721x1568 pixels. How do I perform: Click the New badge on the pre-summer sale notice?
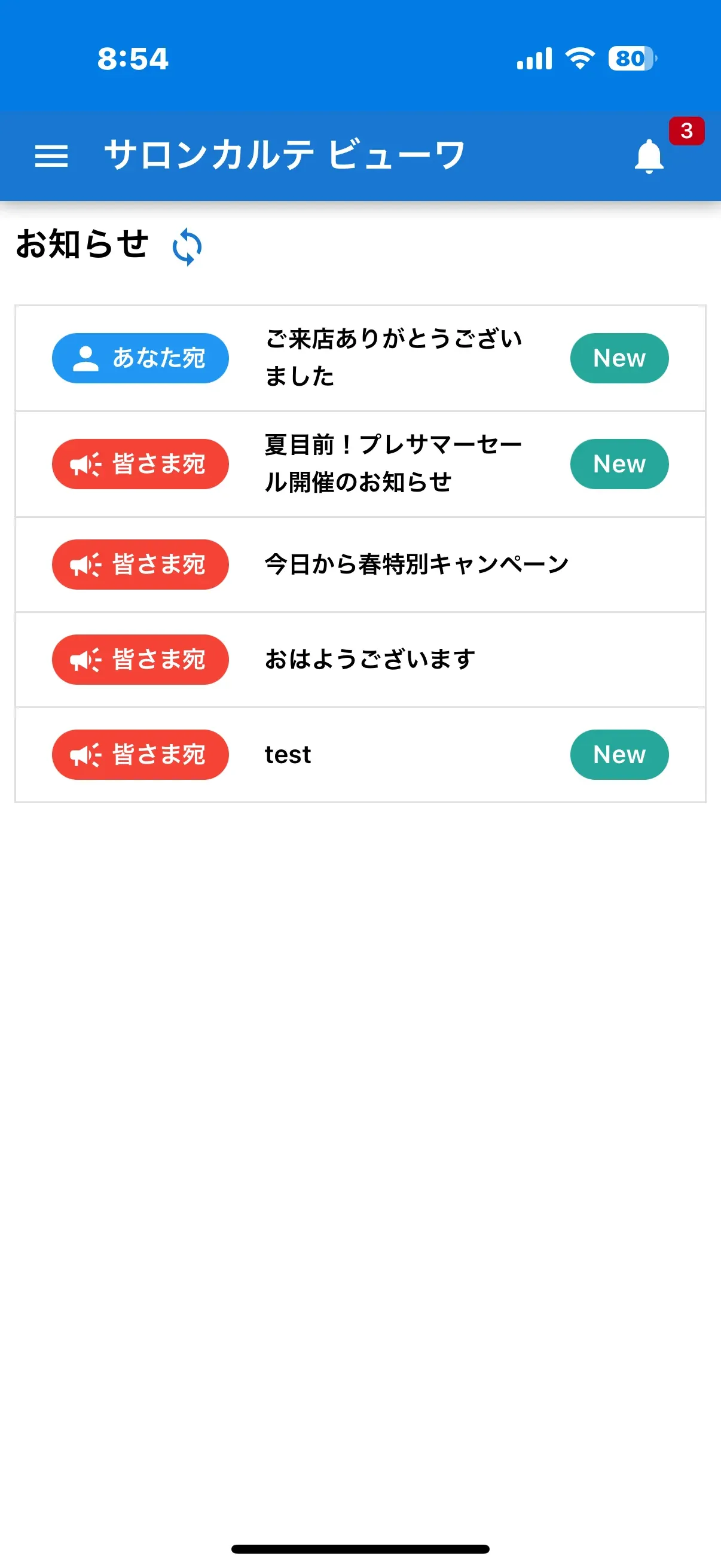point(619,464)
